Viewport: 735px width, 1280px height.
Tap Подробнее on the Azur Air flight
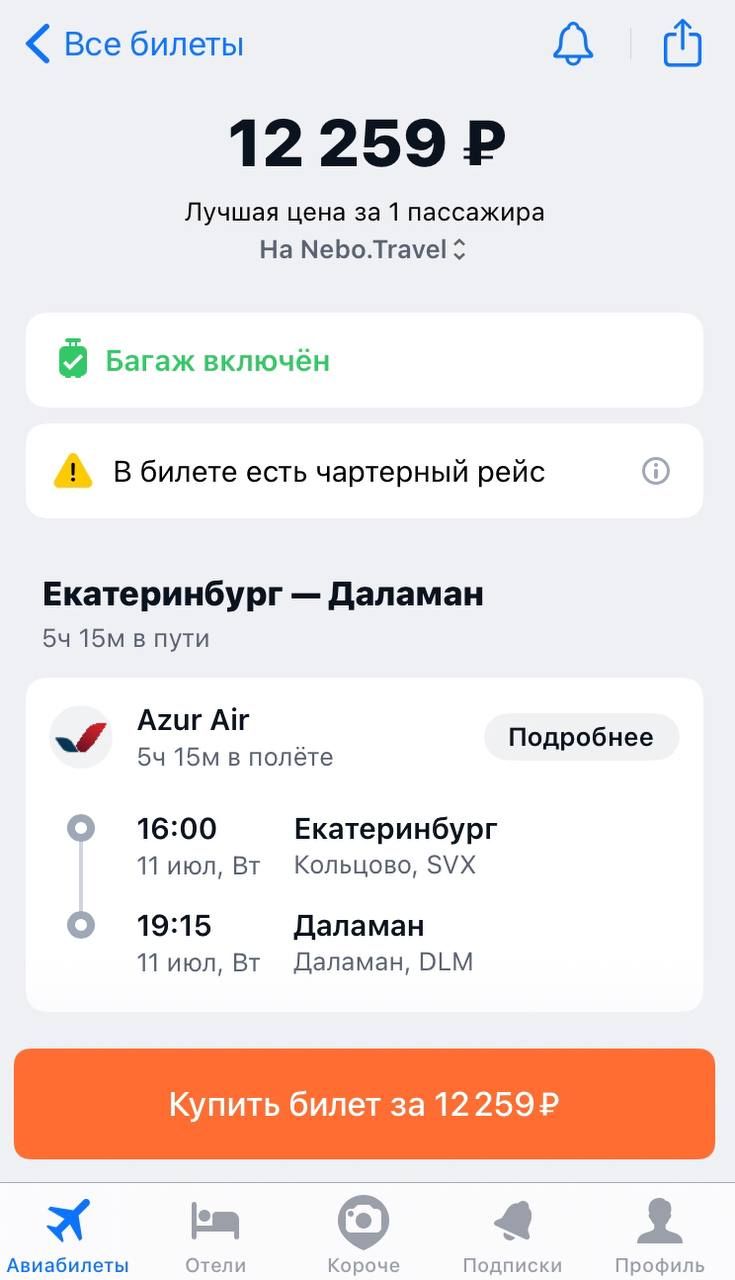[581, 737]
